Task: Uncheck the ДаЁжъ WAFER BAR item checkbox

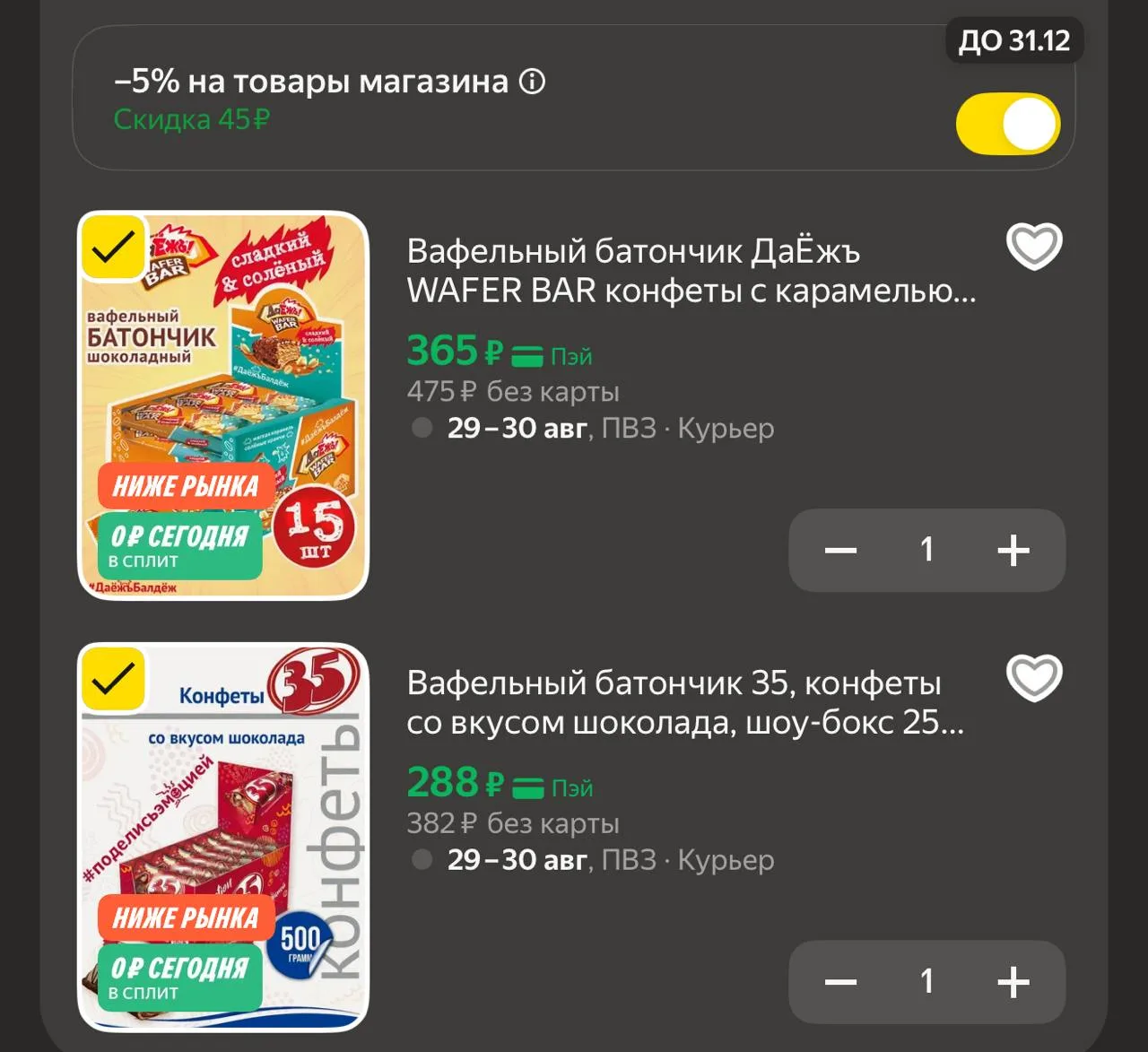Action: click(114, 246)
